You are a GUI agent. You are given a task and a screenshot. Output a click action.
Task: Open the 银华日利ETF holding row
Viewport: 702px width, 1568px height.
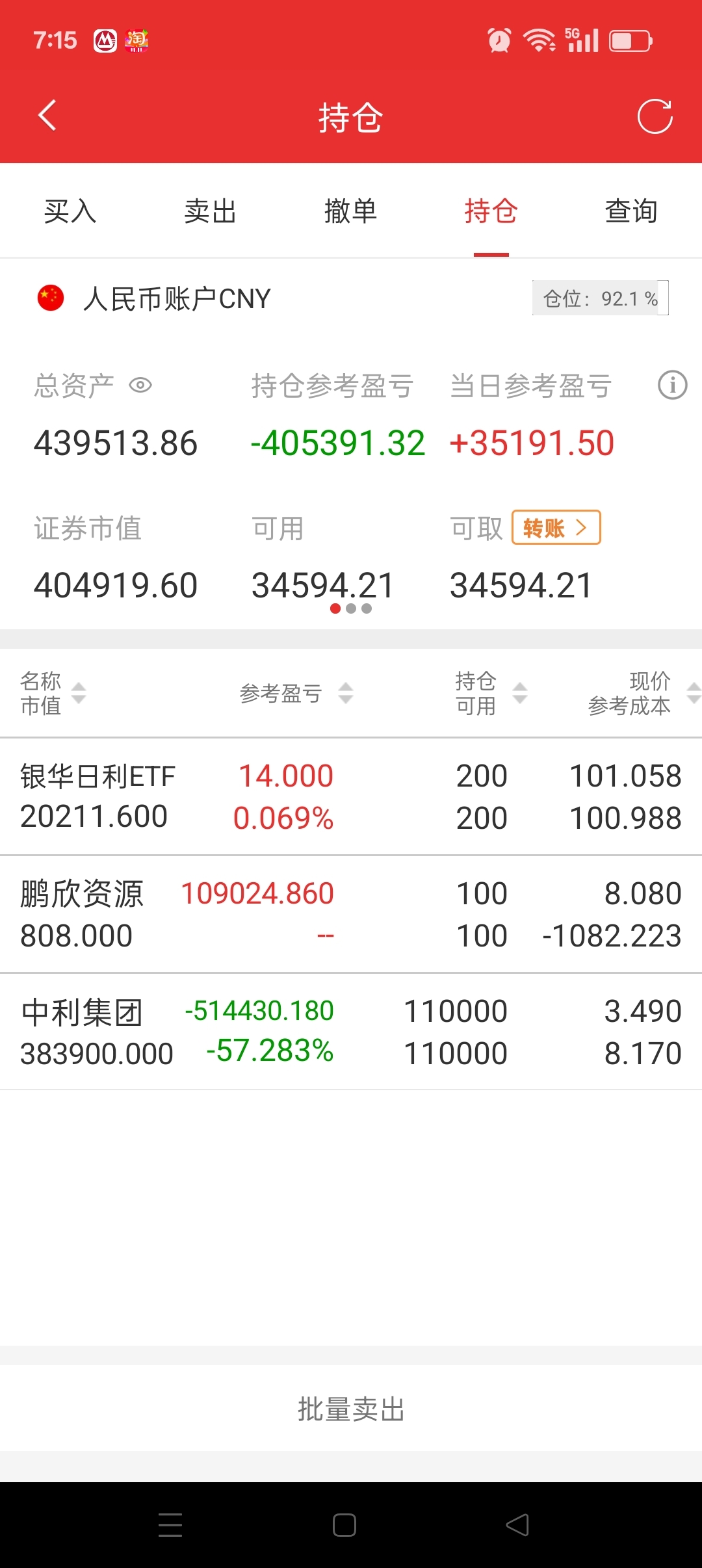point(351,796)
